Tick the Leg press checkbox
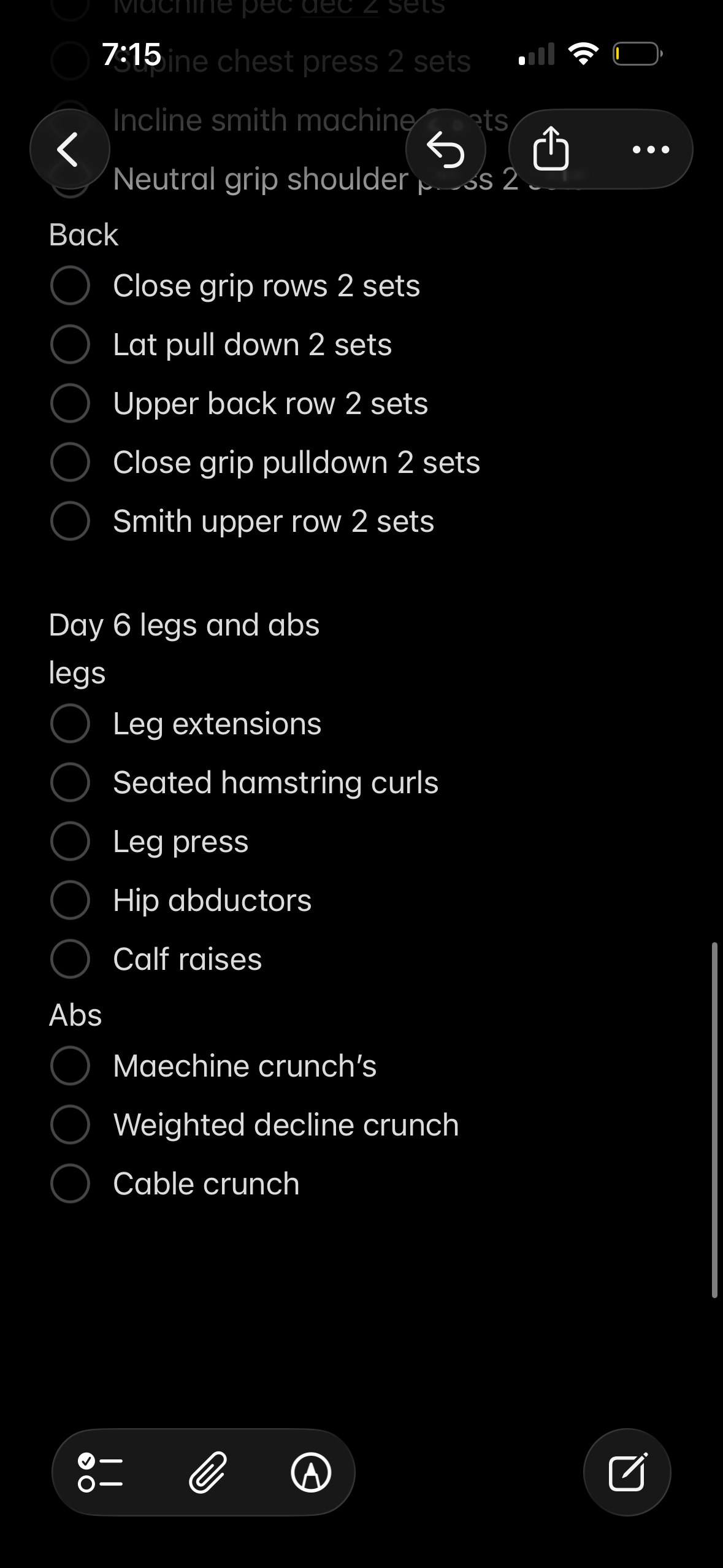This screenshot has height=1568, width=723. click(70, 841)
